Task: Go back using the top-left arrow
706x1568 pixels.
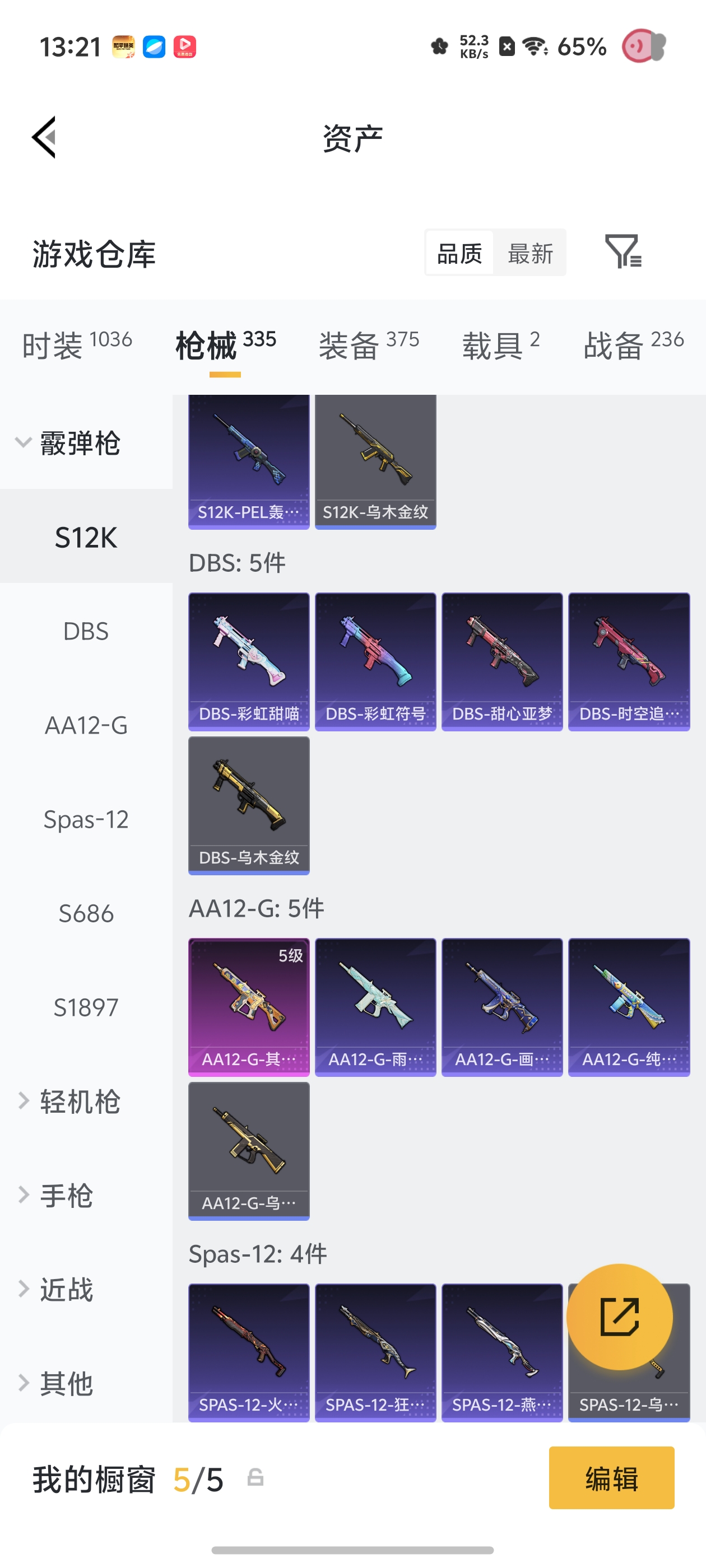Action: [44, 137]
